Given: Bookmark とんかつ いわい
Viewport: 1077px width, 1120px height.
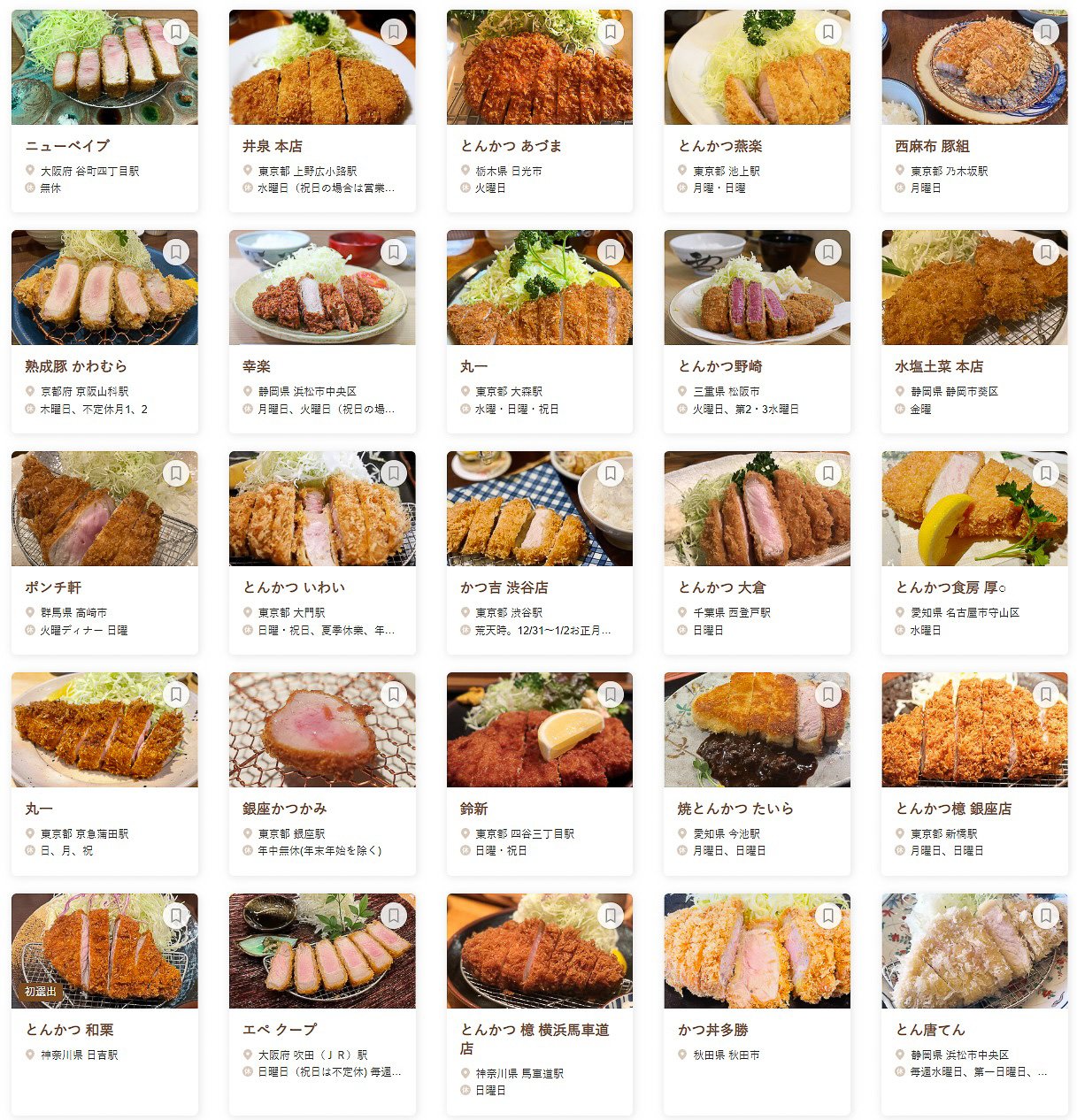Looking at the screenshot, I should (x=393, y=473).
